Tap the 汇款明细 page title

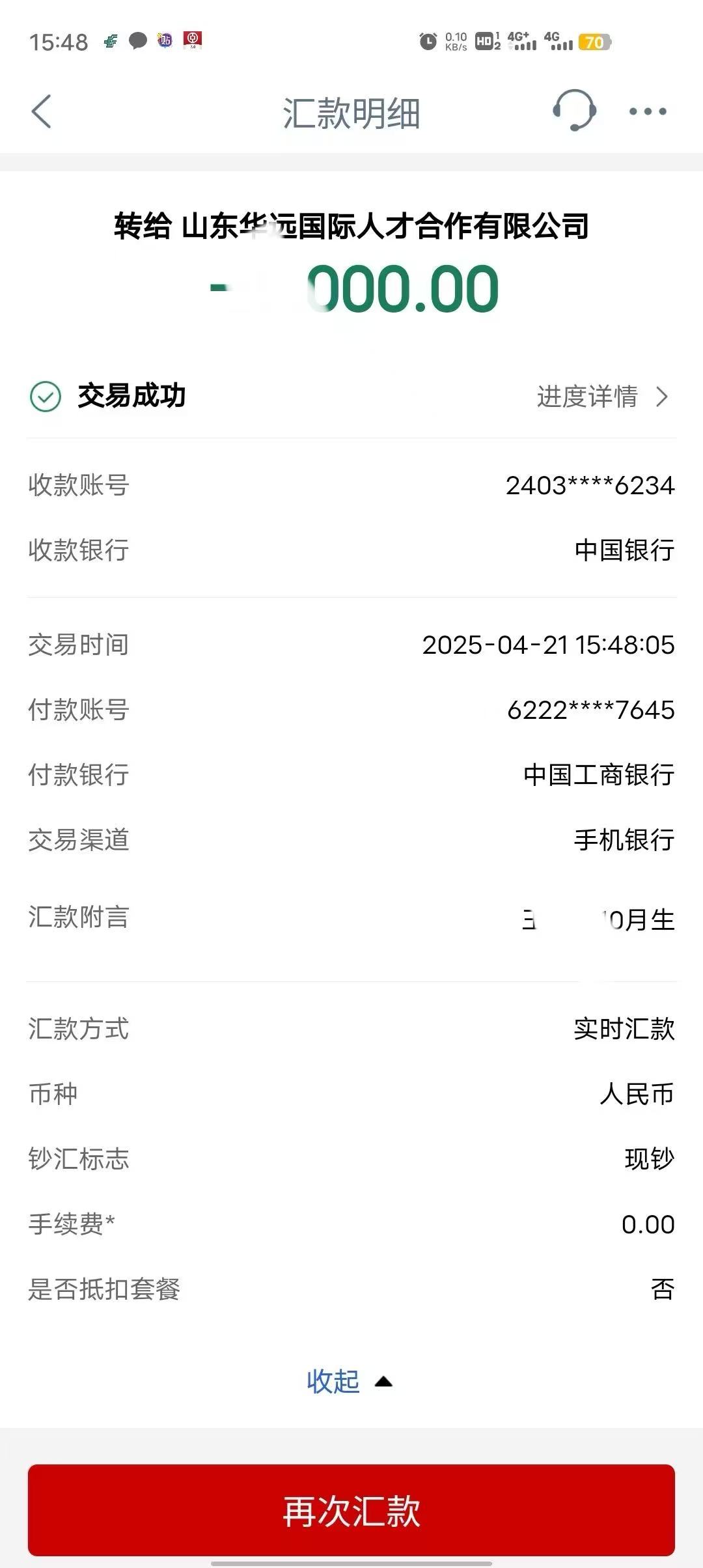click(351, 112)
